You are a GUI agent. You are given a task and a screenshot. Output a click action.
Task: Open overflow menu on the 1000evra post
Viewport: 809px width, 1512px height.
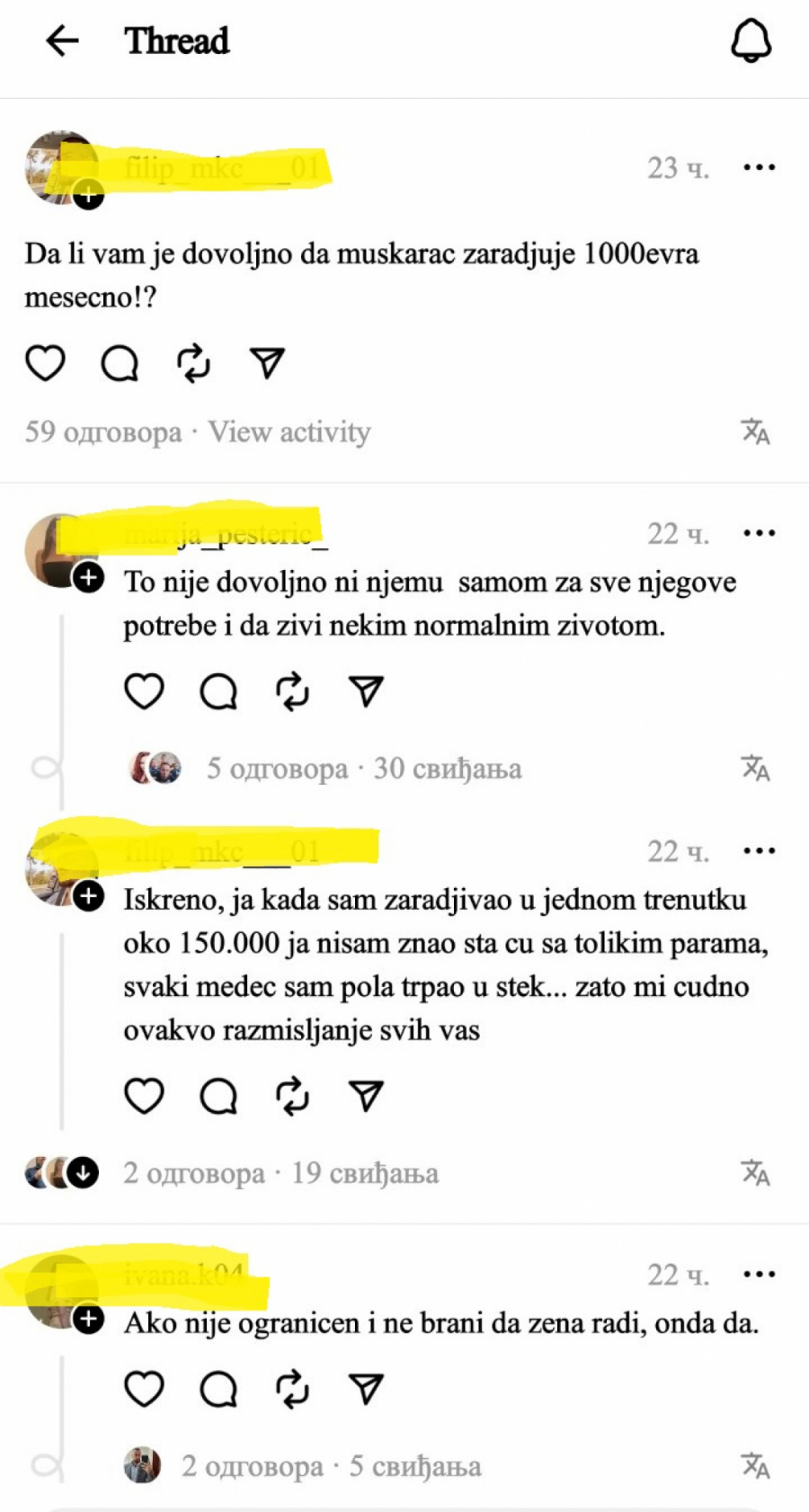[760, 167]
